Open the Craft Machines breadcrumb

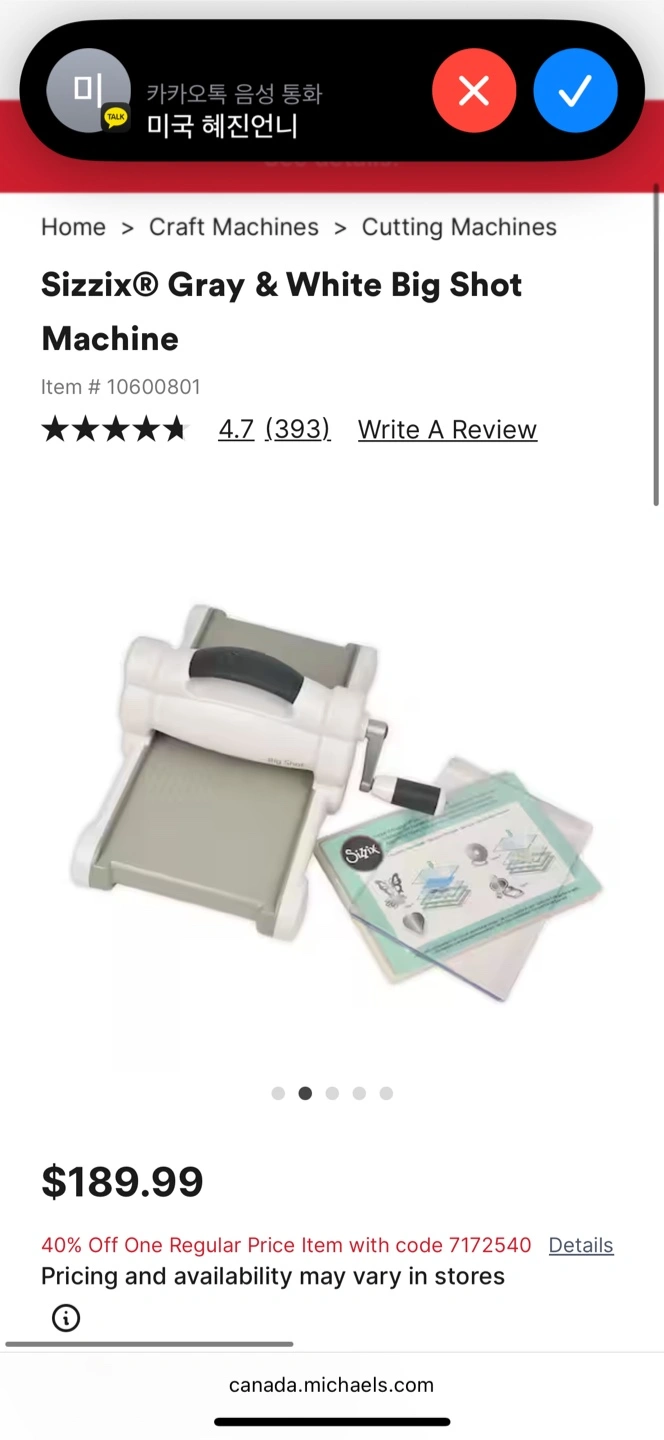(234, 227)
